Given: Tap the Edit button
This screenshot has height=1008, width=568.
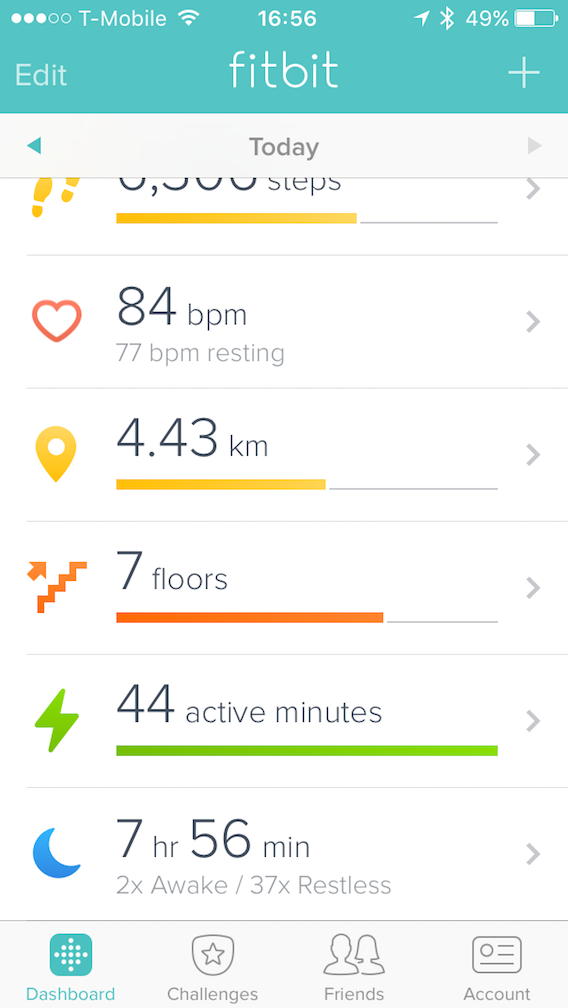Looking at the screenshot, I should (40, 75).
